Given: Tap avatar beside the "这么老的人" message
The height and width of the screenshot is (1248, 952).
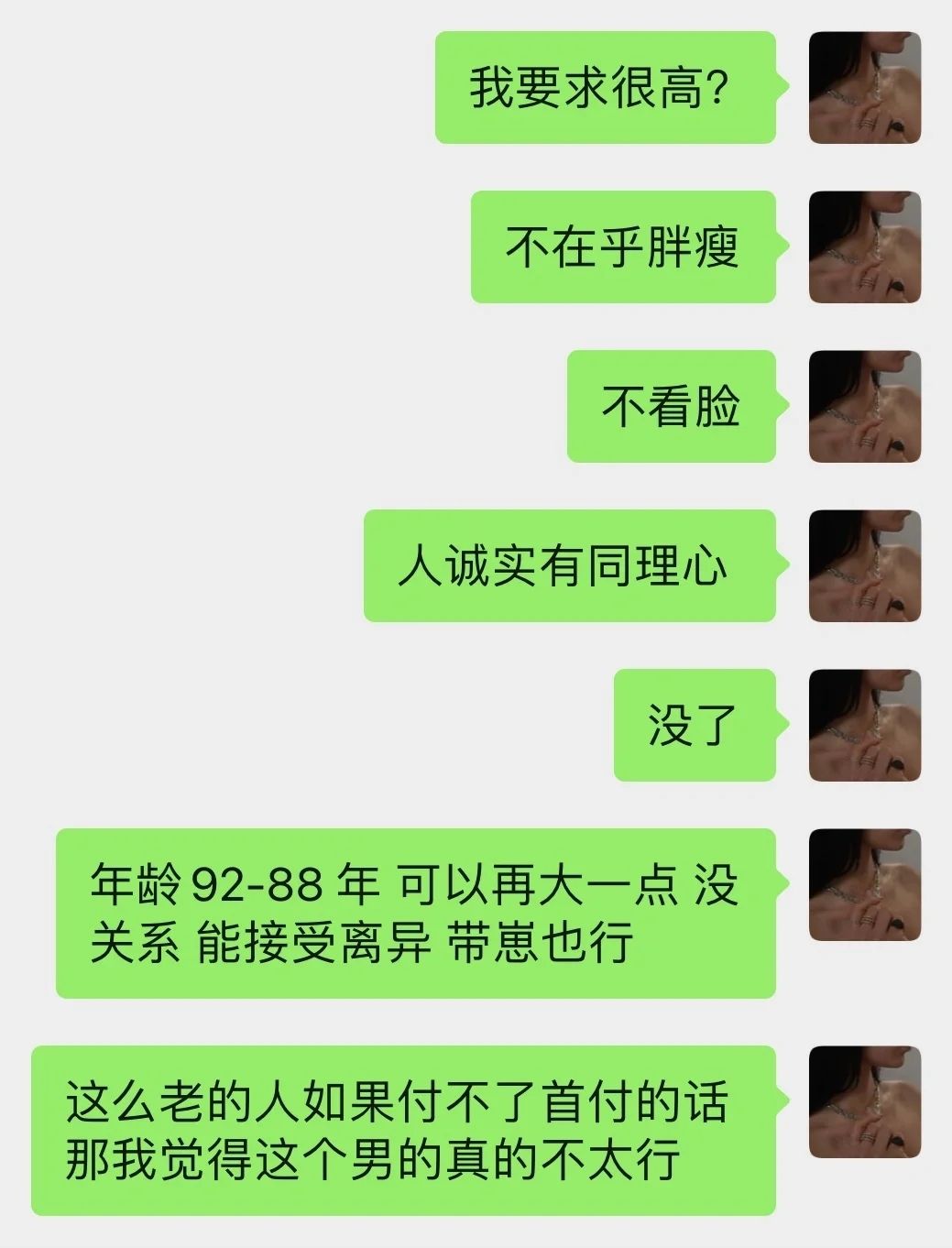Looking at the screenshot, I should (x=864, y=1102).
